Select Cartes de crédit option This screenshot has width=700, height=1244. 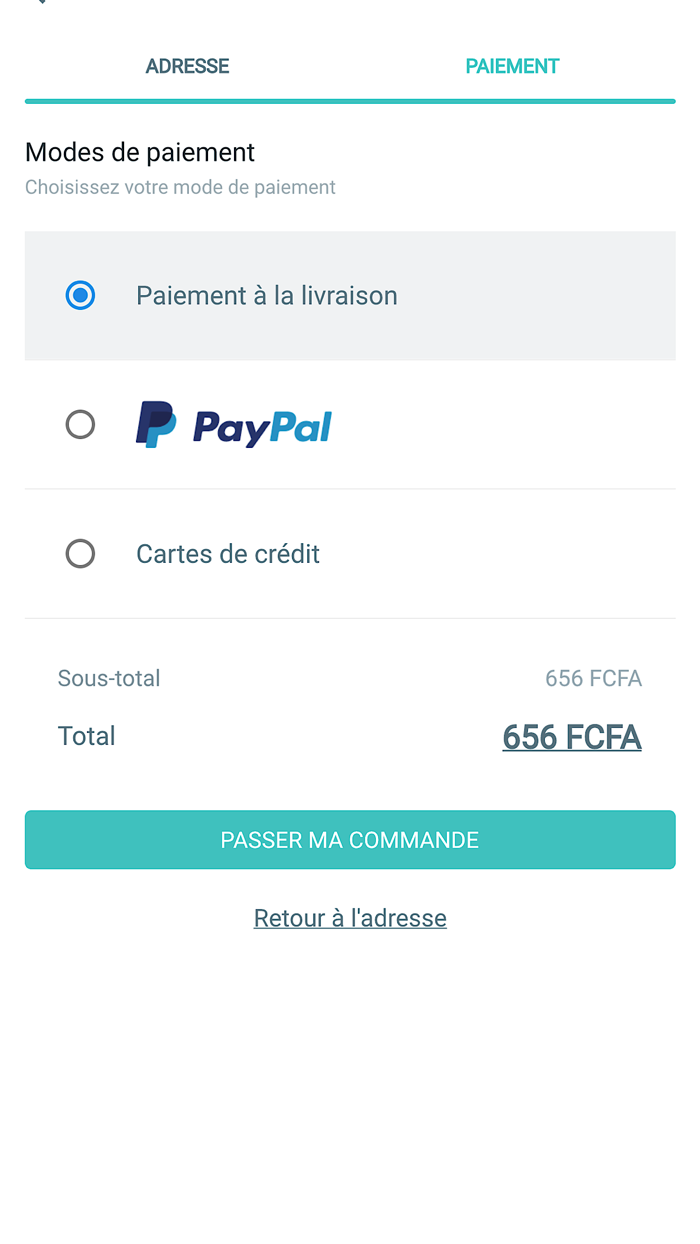[x=350, y=554]
